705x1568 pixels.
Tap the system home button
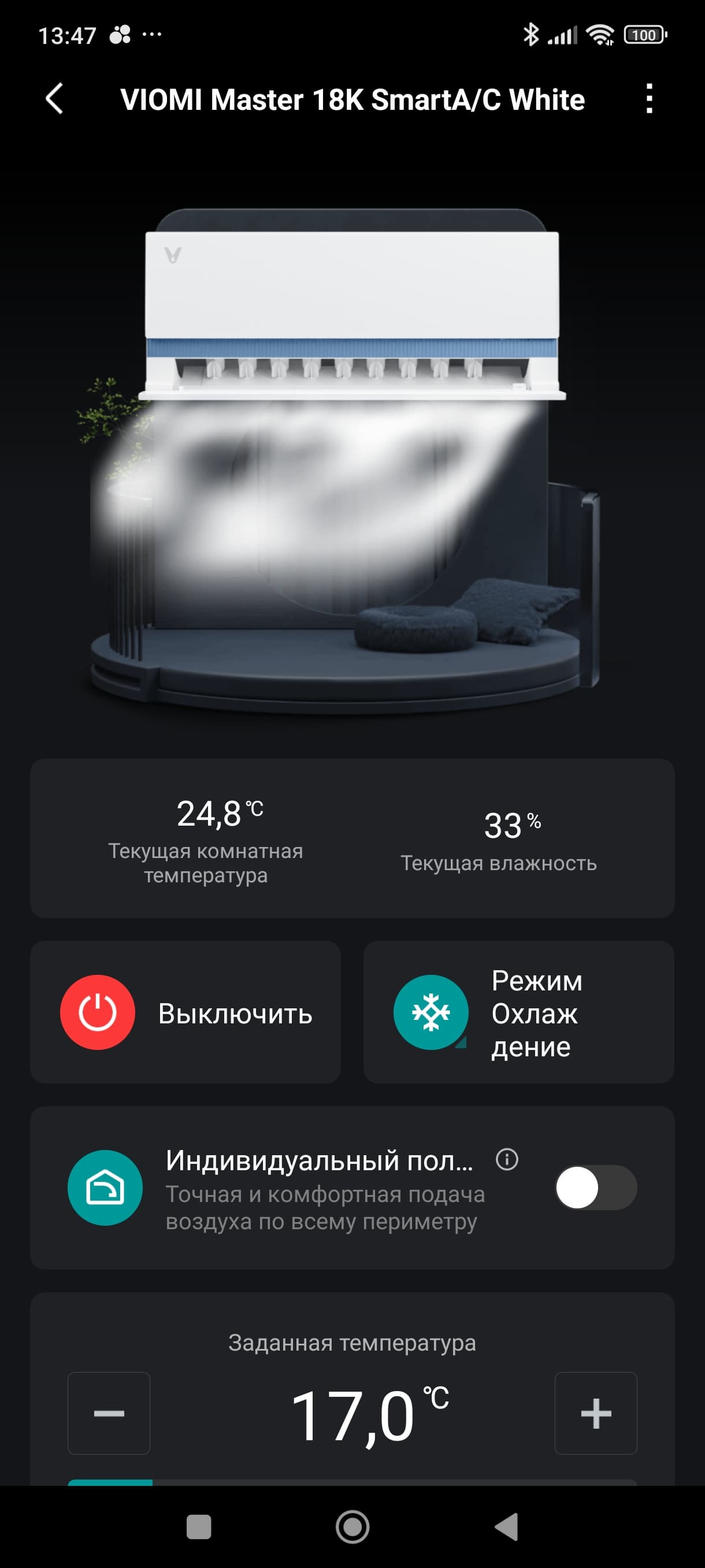coord(352,1527)
